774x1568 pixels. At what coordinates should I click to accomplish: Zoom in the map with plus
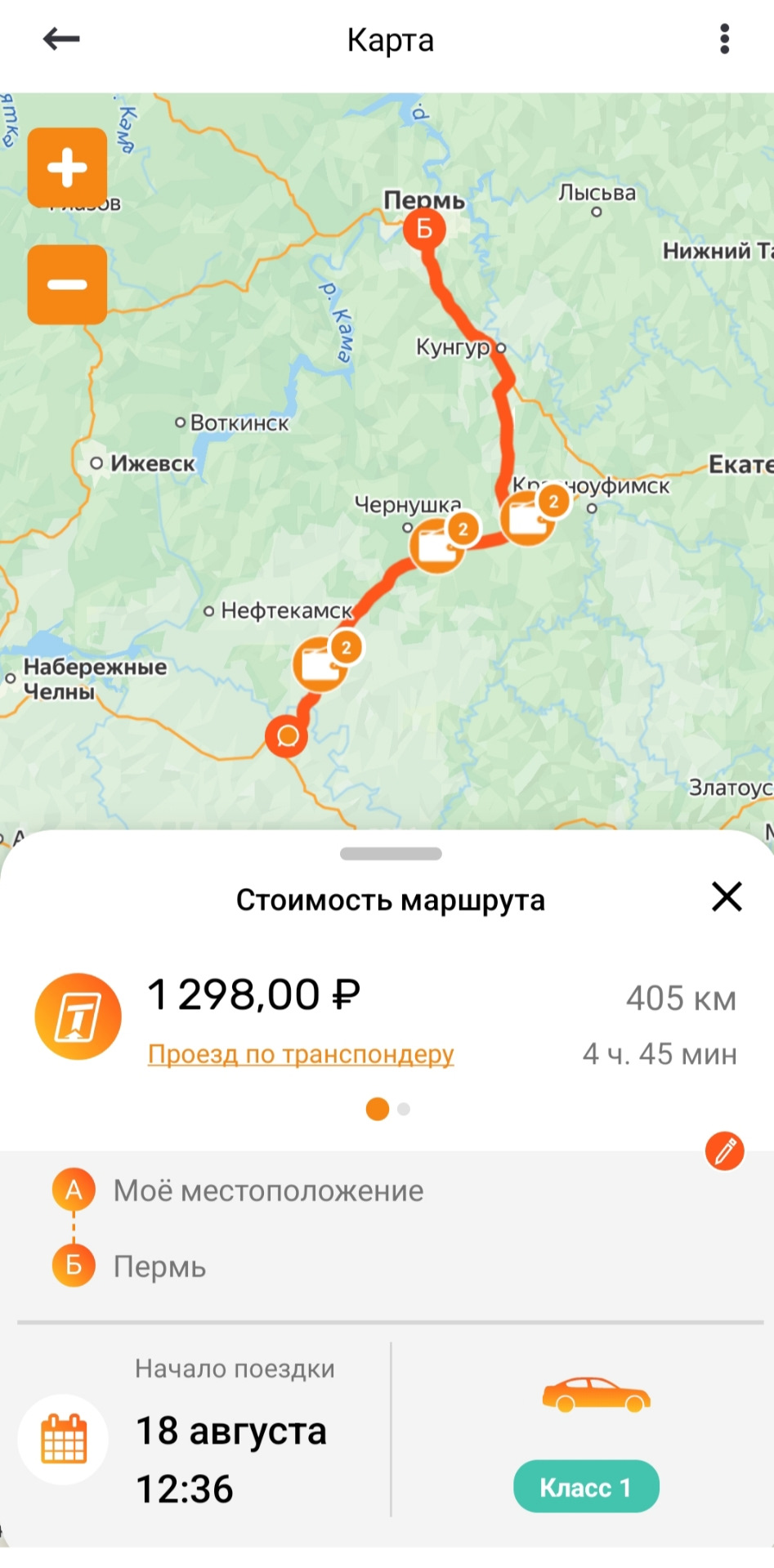[x=67, y=168]
